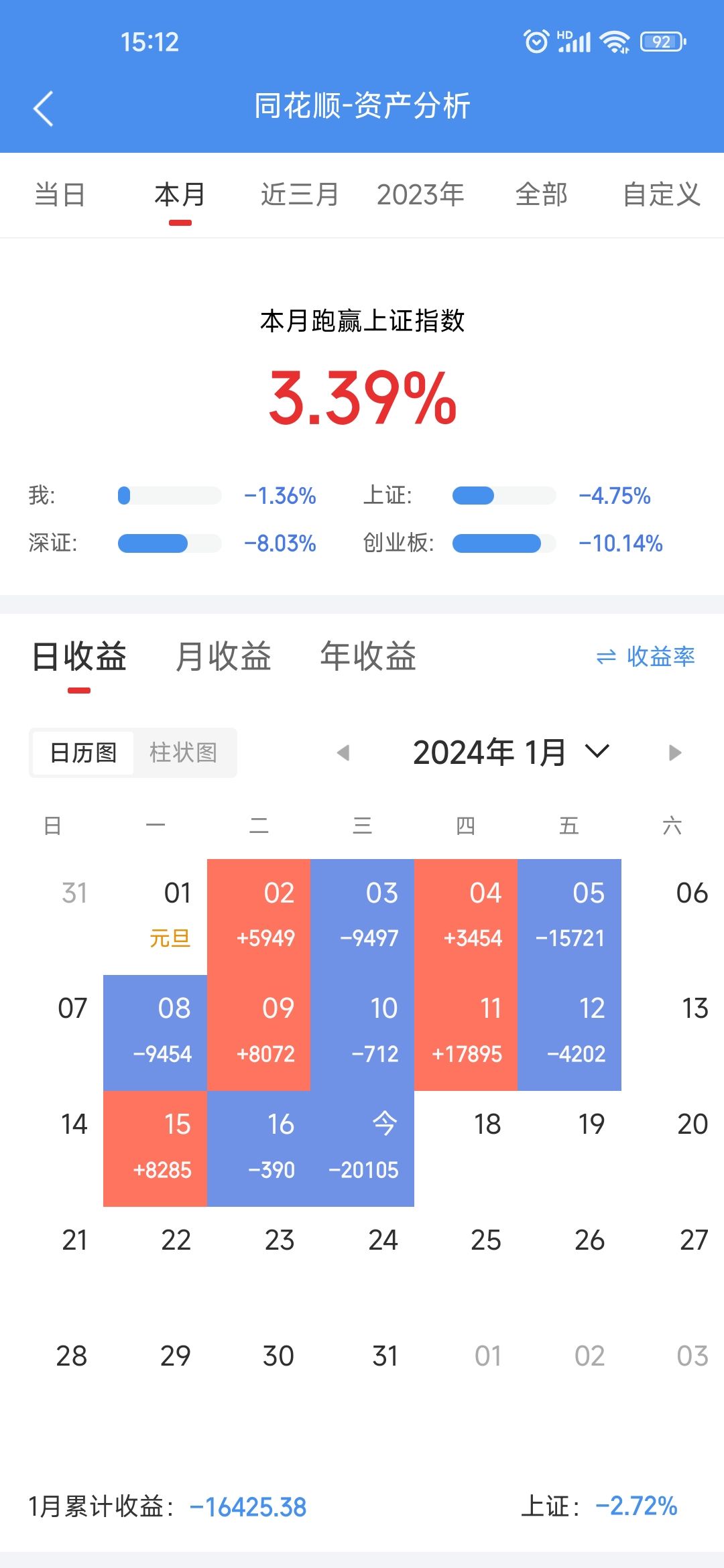The image size is (724, 1568).
Task: Switch to 月收益 view
Action: coord(223,656)
